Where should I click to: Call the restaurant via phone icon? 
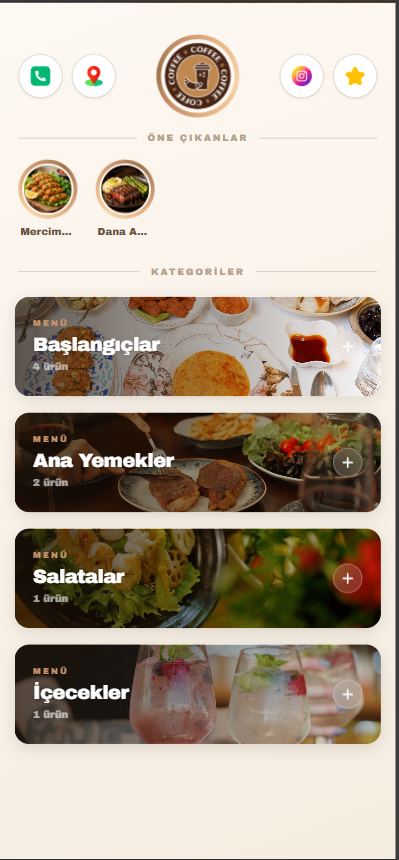click(41, 76)
